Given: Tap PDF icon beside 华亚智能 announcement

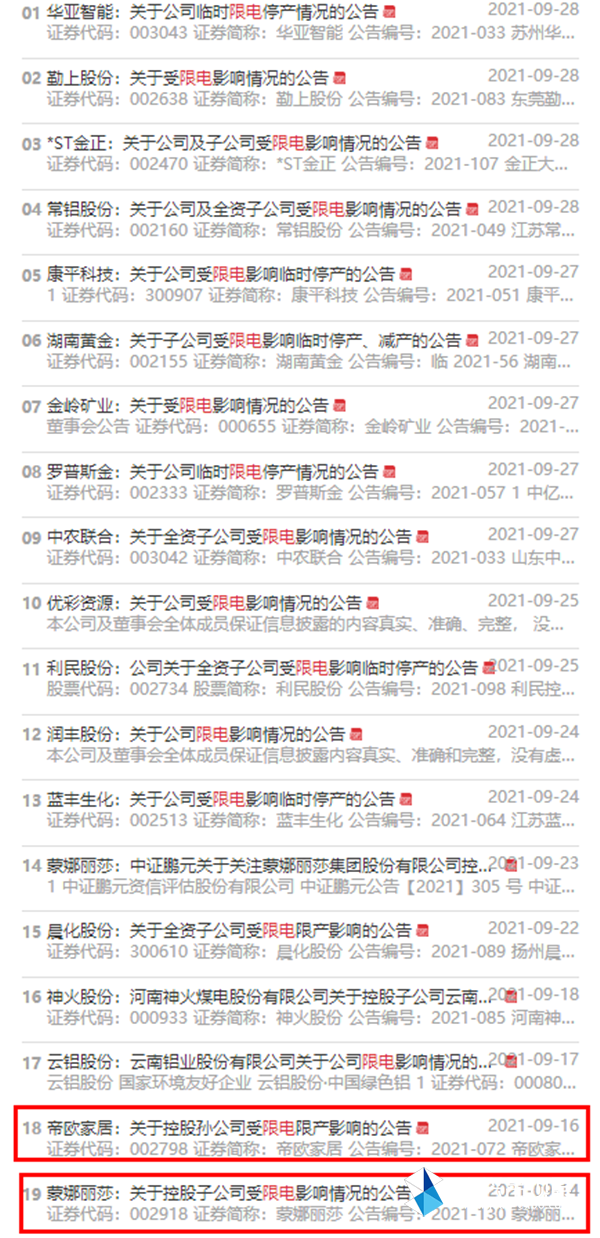Looking at the screenshot, I should click(x=389, y=11).
